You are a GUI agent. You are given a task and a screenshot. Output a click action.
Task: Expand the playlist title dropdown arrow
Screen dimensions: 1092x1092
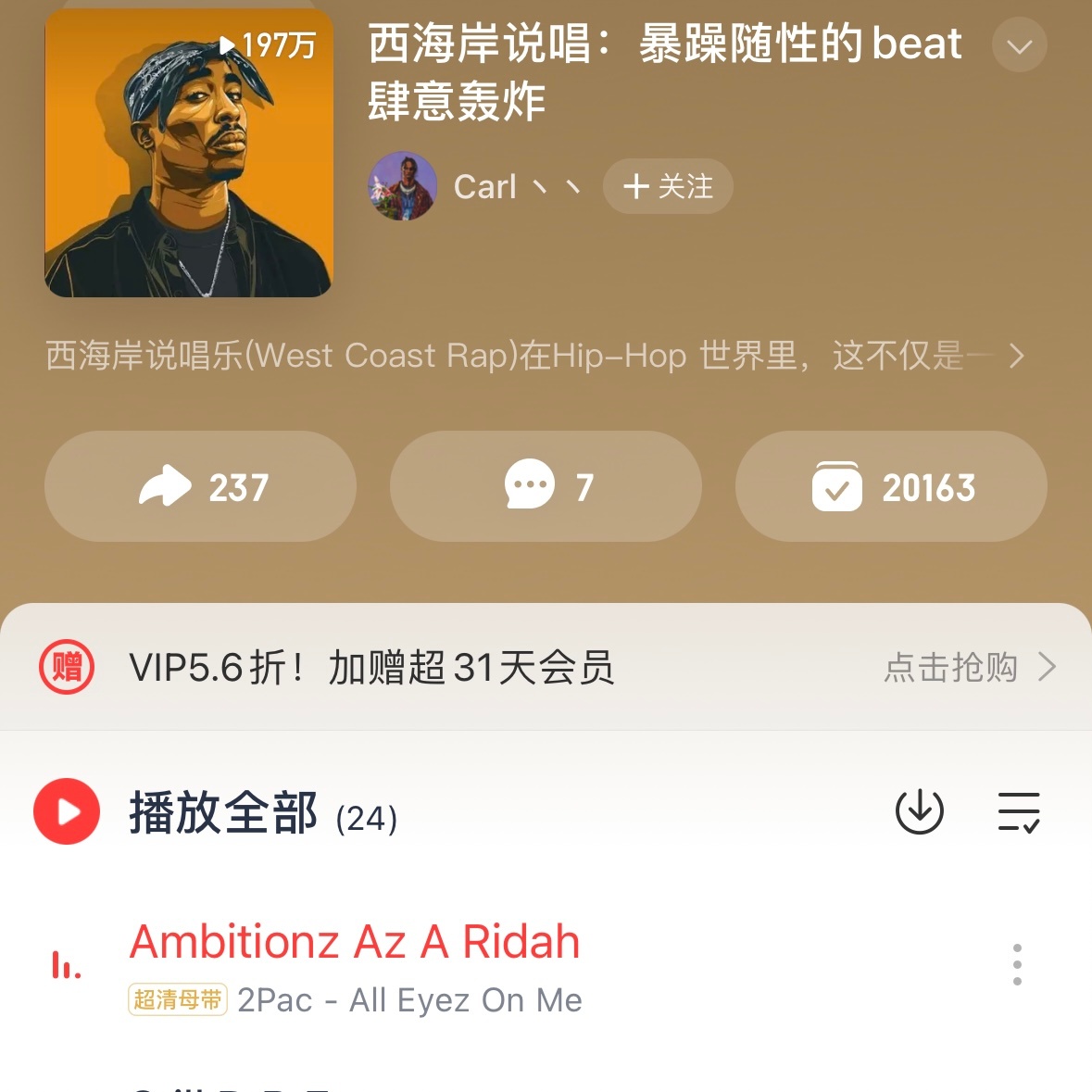coord(1019,45)
